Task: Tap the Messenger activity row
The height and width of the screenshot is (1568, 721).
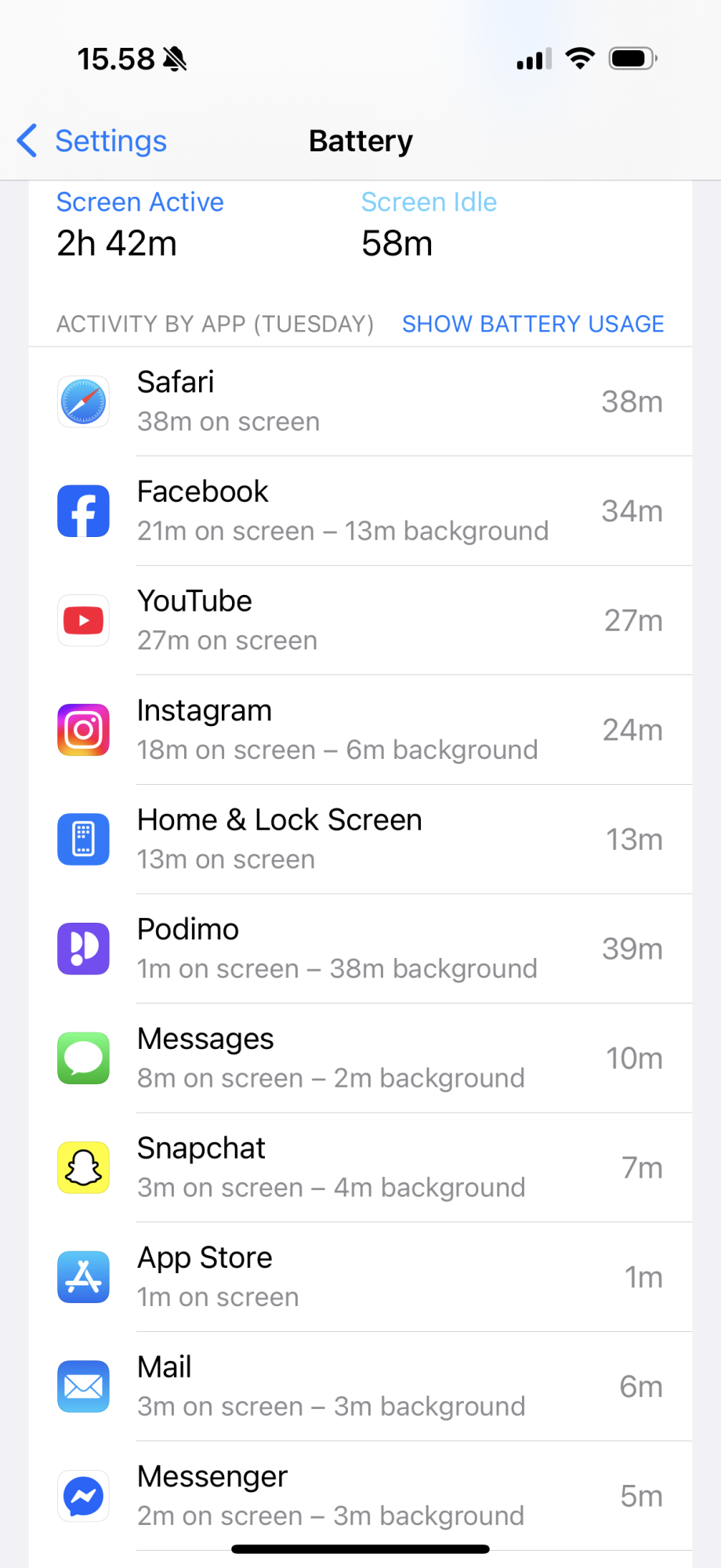Action: (360, 1495)
